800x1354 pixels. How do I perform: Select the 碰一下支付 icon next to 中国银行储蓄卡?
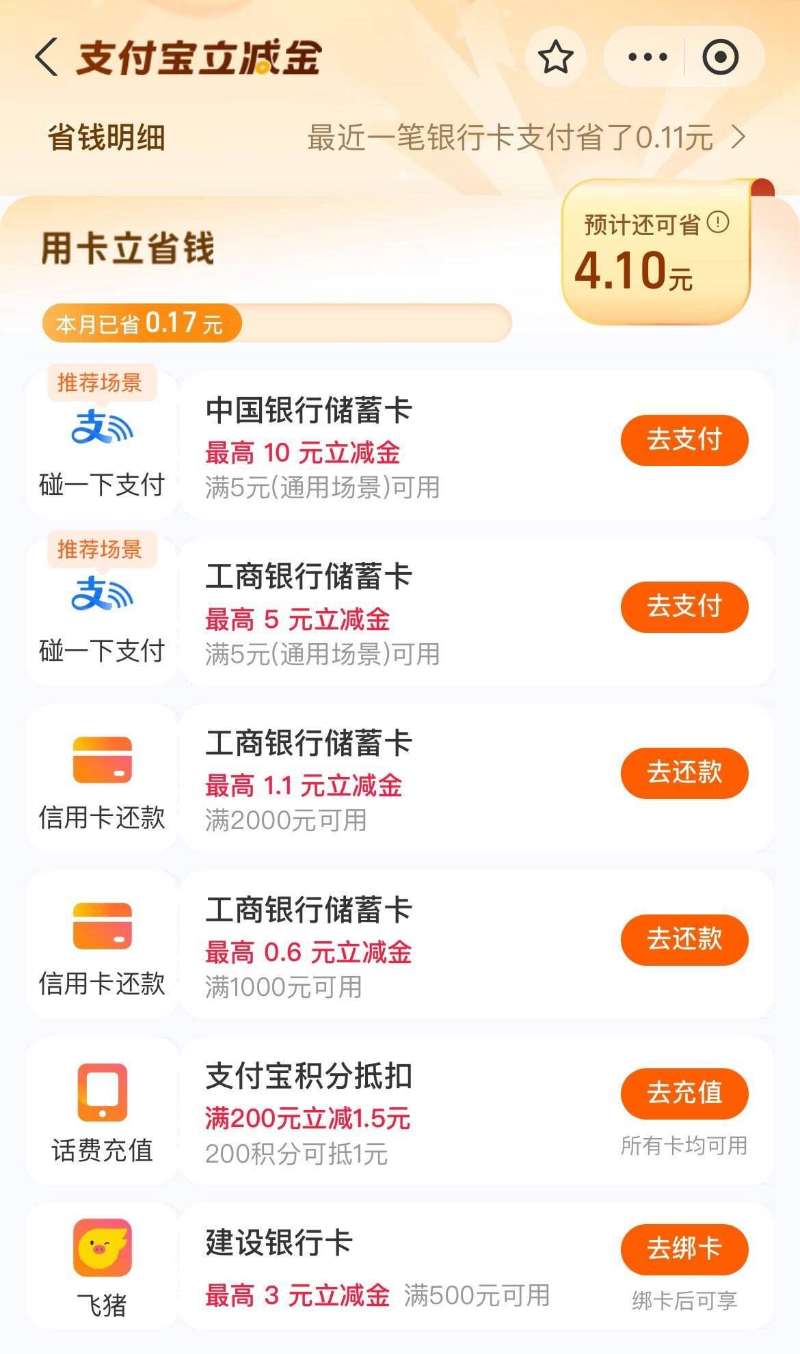click(x=100, y=425)
